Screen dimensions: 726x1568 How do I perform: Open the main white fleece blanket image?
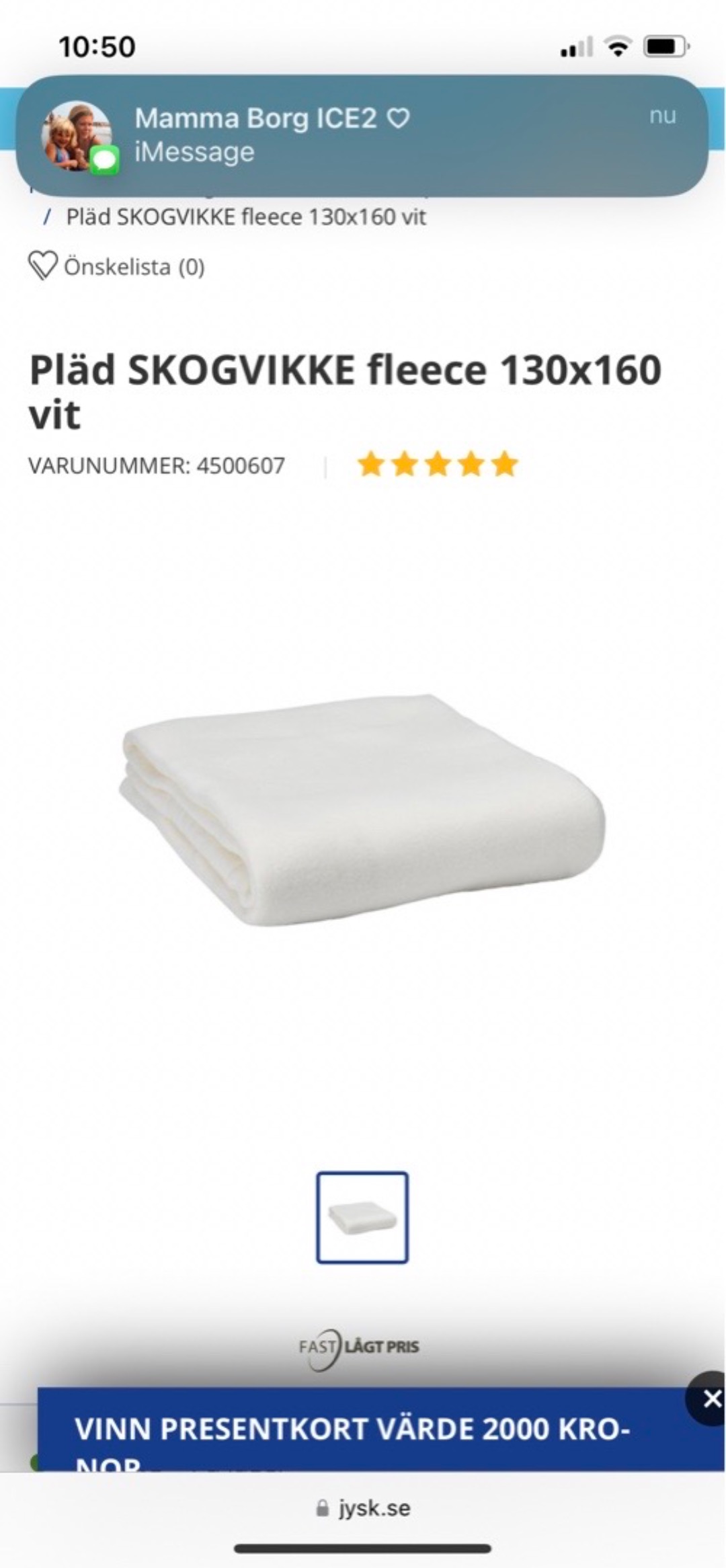pos(363,810)
